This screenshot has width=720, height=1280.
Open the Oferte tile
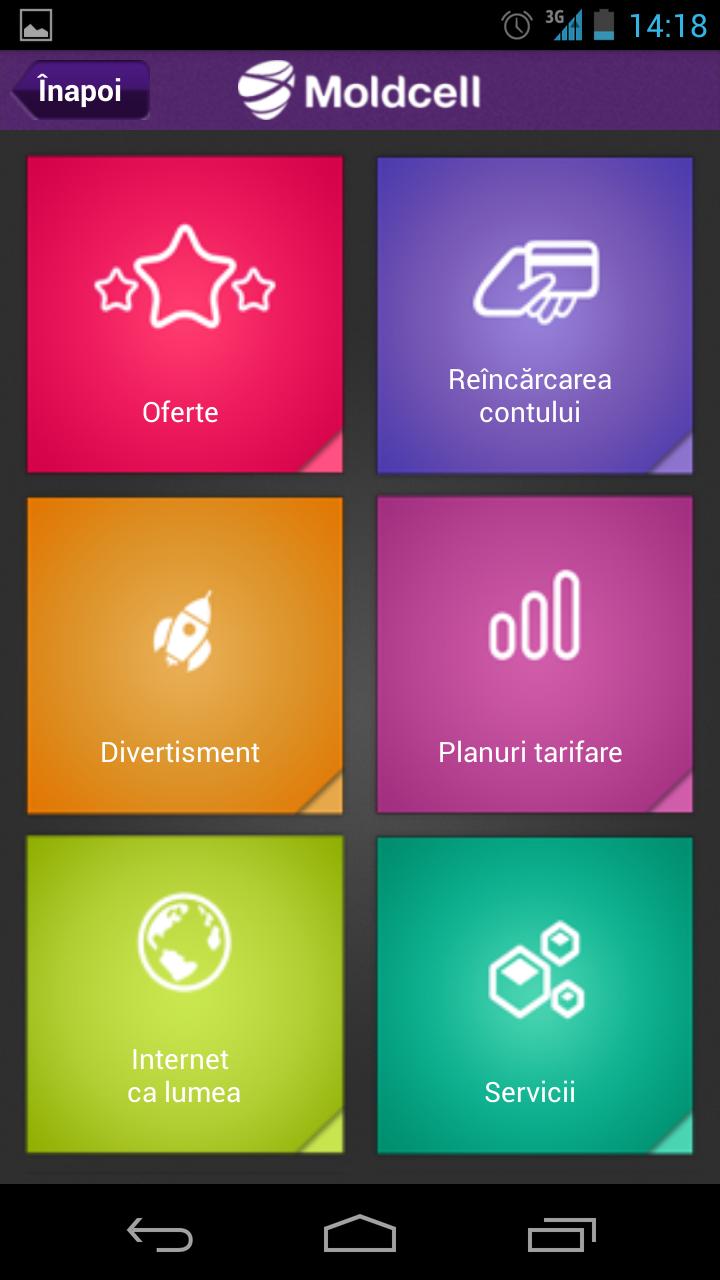(184, 314)
